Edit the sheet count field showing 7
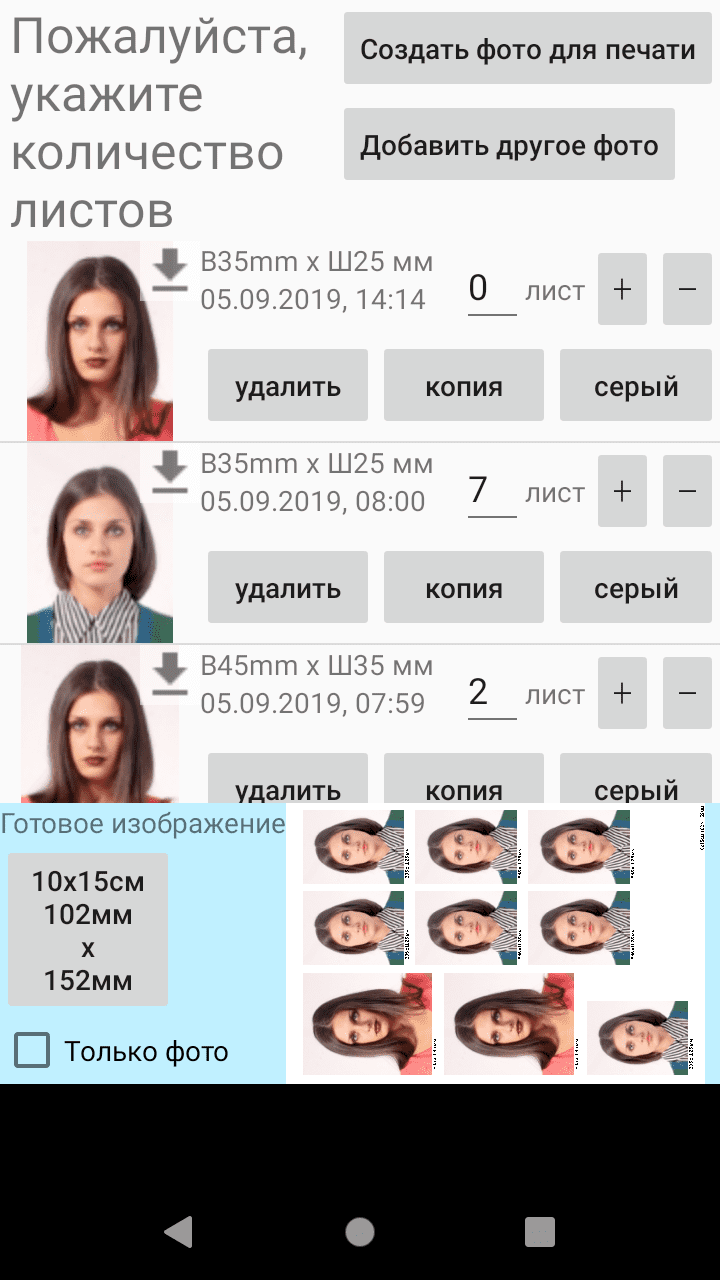Viewport: 720px width, 1280px height. (x=492, y=491)
